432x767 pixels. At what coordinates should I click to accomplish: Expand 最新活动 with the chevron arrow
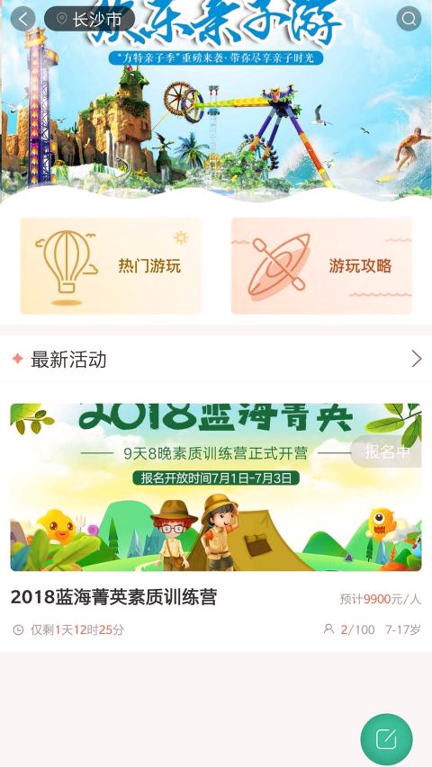416,359
